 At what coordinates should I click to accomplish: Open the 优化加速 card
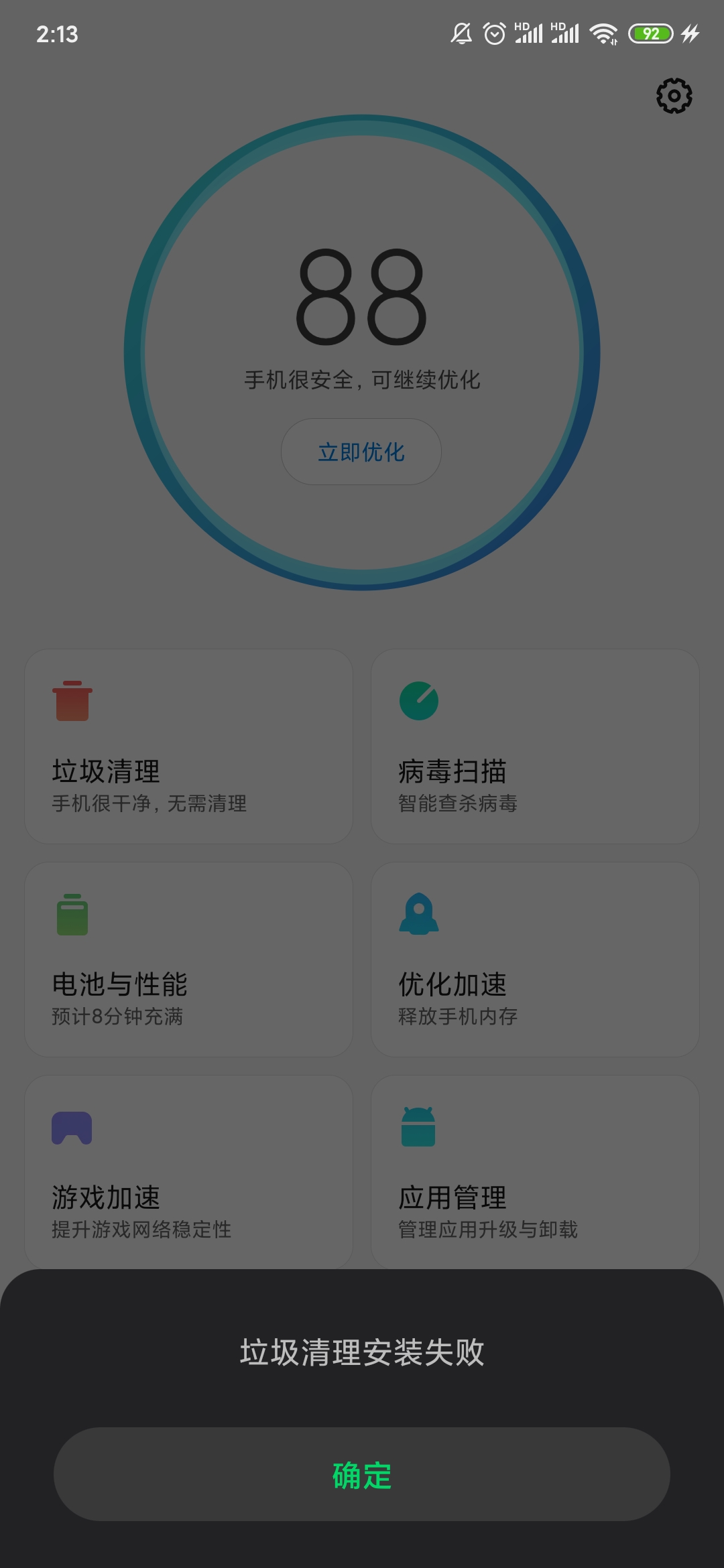click(535, 960)
